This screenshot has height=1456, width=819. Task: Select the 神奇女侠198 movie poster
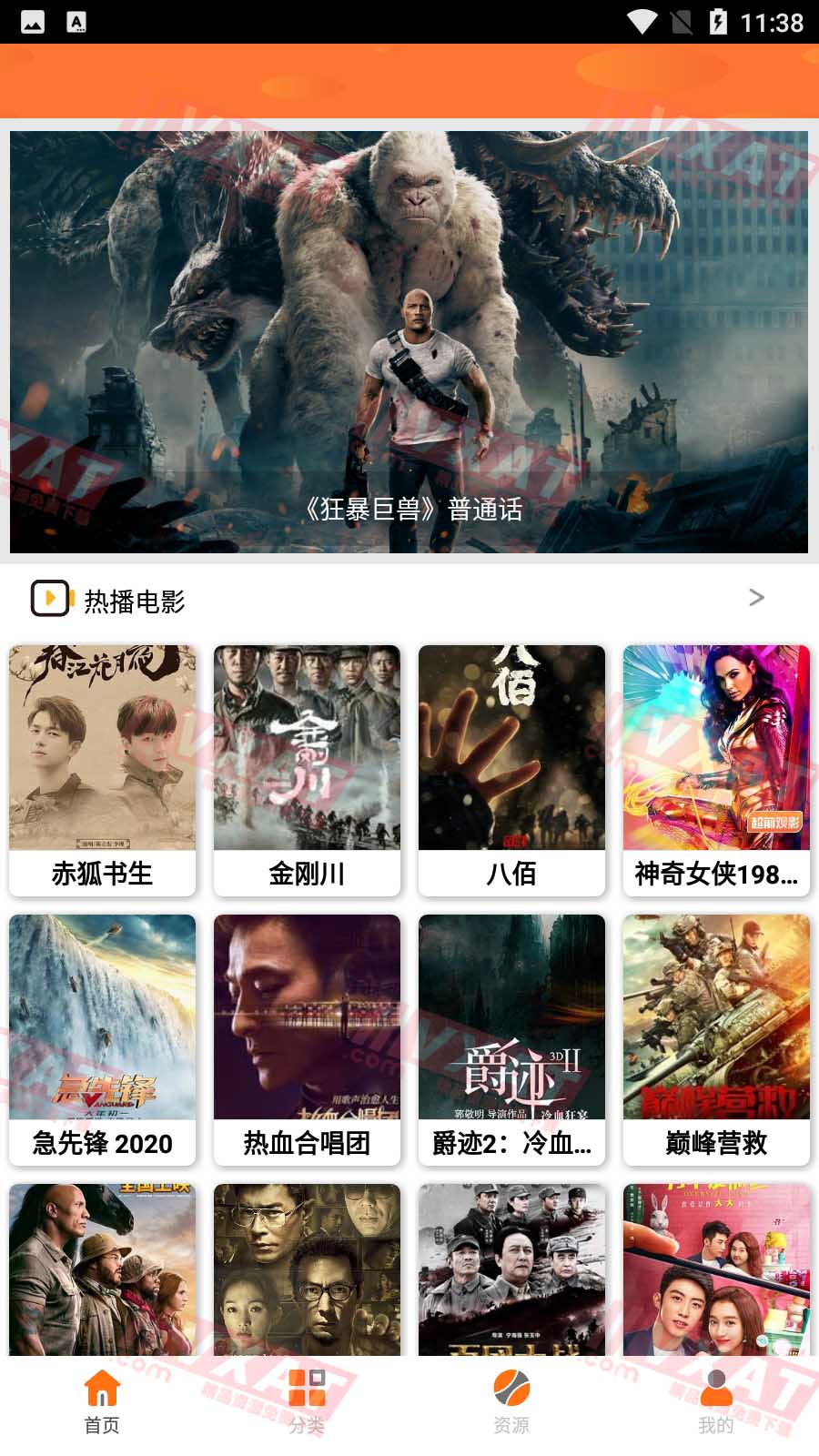coord(715,746)
